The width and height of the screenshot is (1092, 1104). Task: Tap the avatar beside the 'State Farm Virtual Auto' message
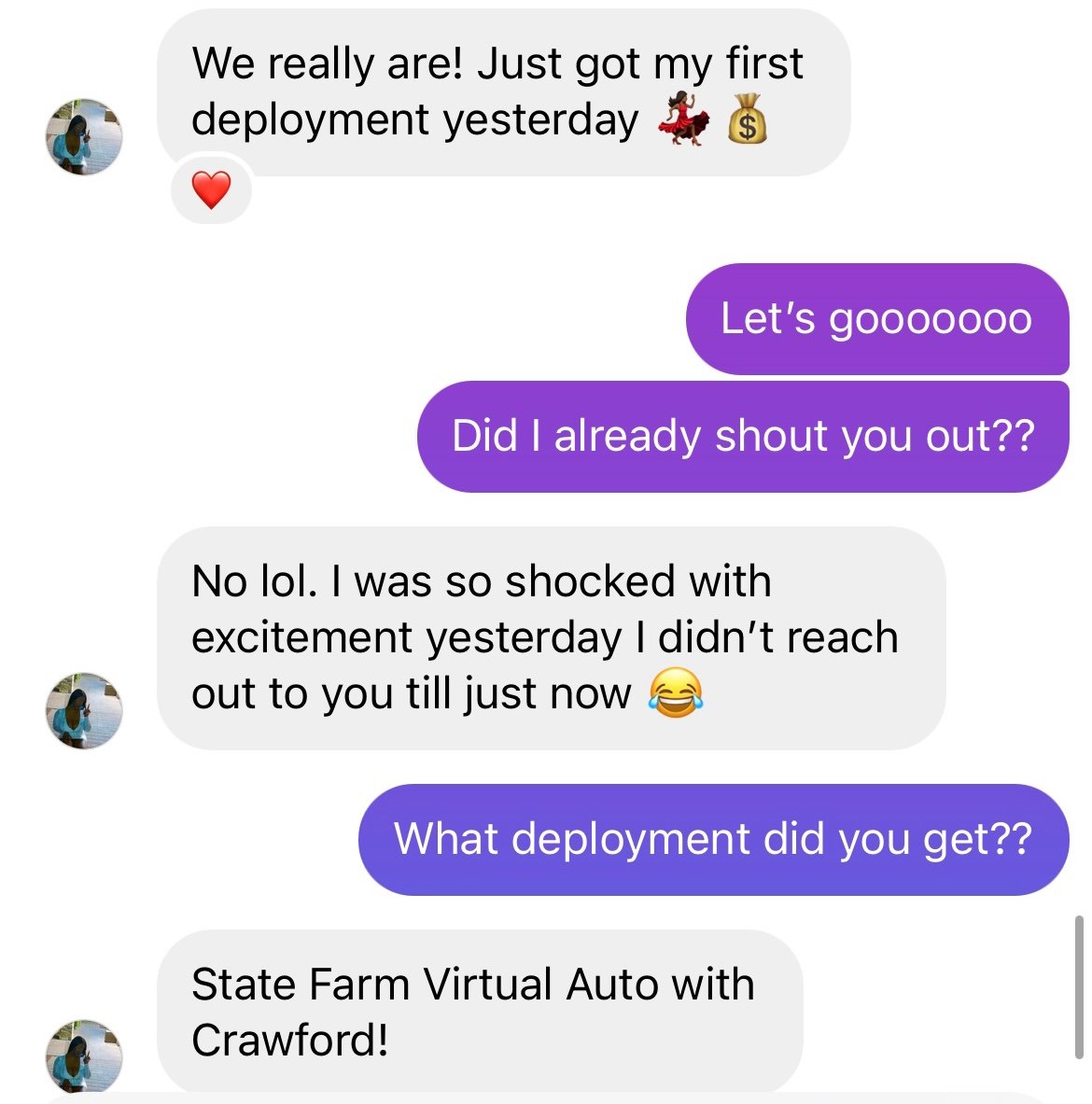84,1055
